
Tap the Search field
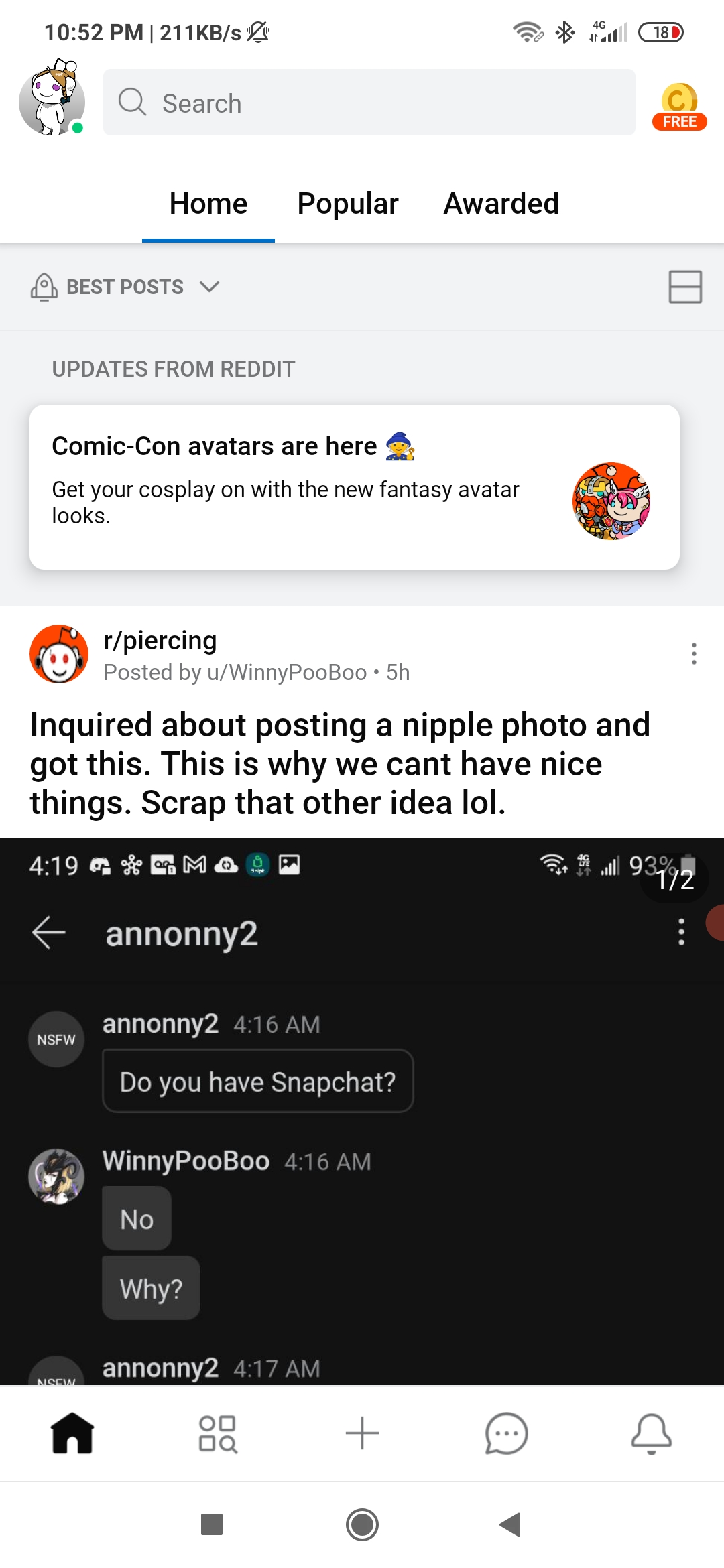tap(369, 103)
